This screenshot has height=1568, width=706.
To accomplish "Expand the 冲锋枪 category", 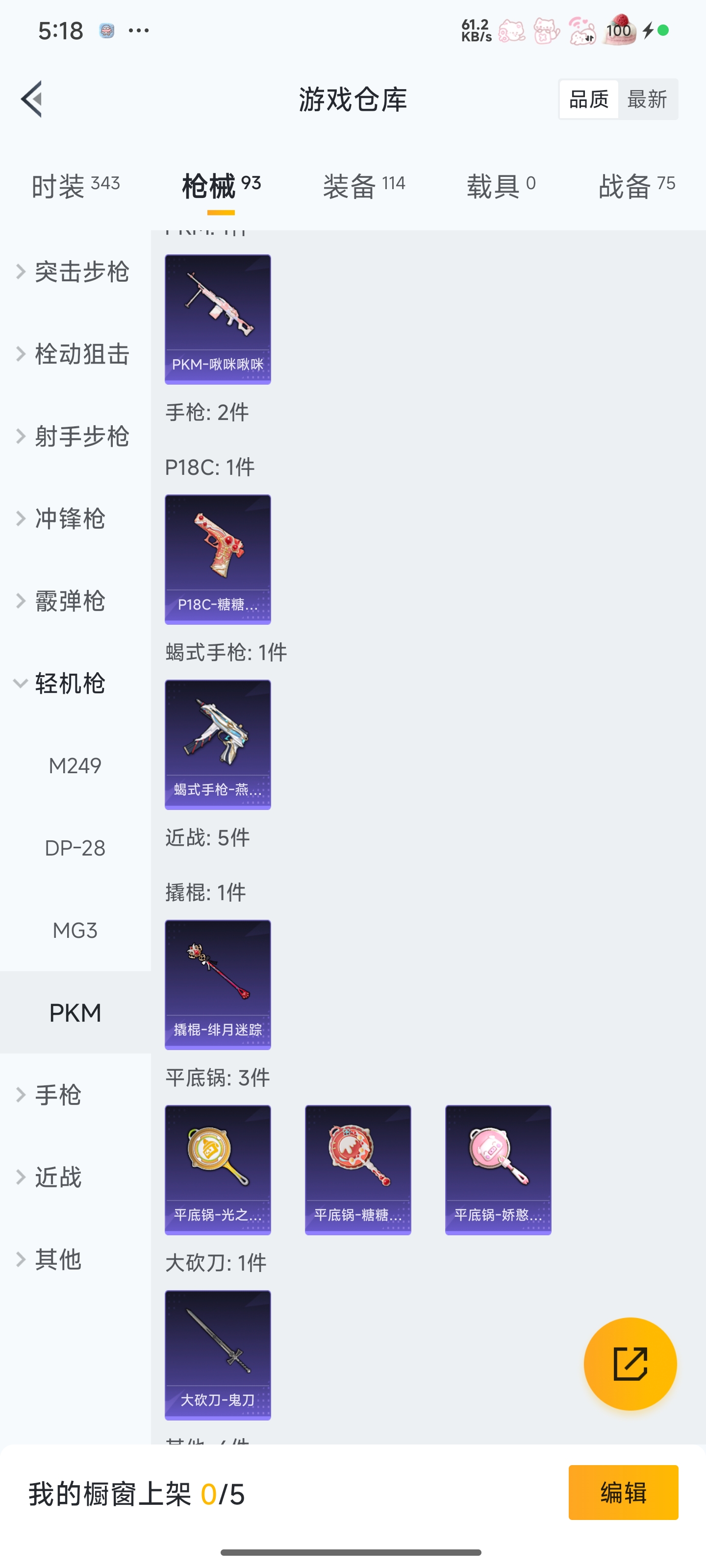I will 76,518.
